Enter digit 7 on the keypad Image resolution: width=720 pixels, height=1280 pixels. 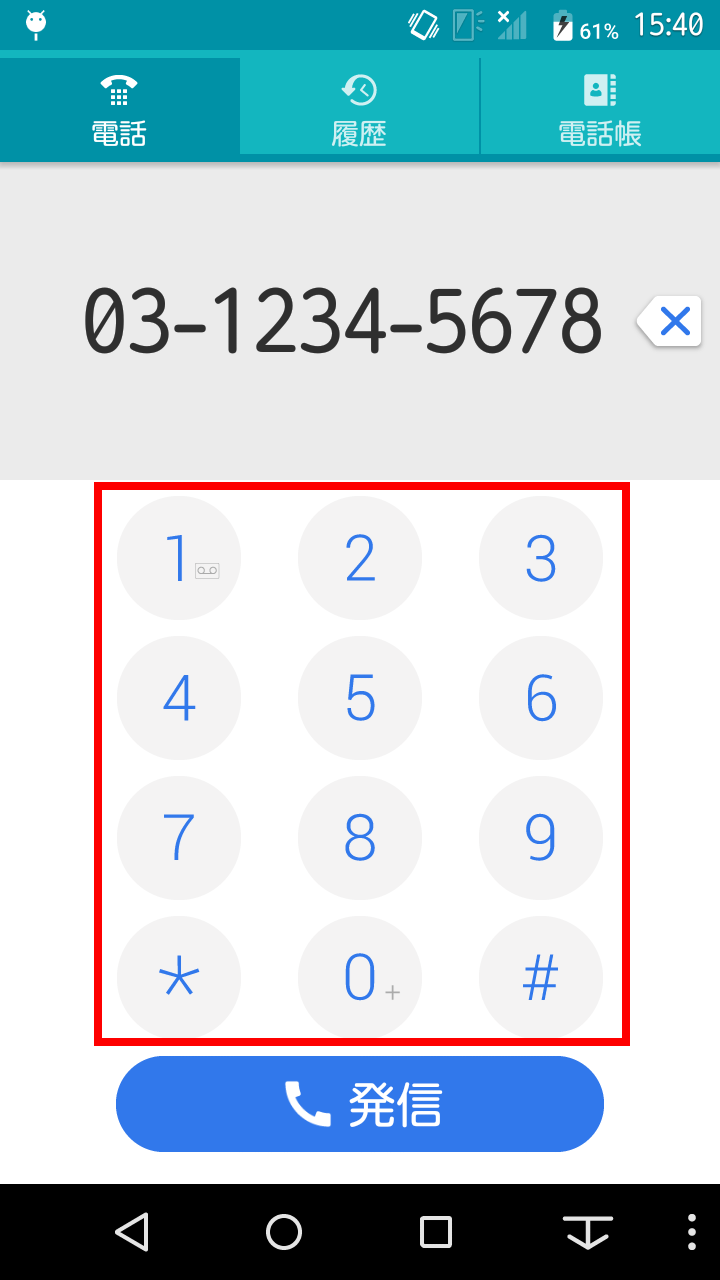point(179,838)
